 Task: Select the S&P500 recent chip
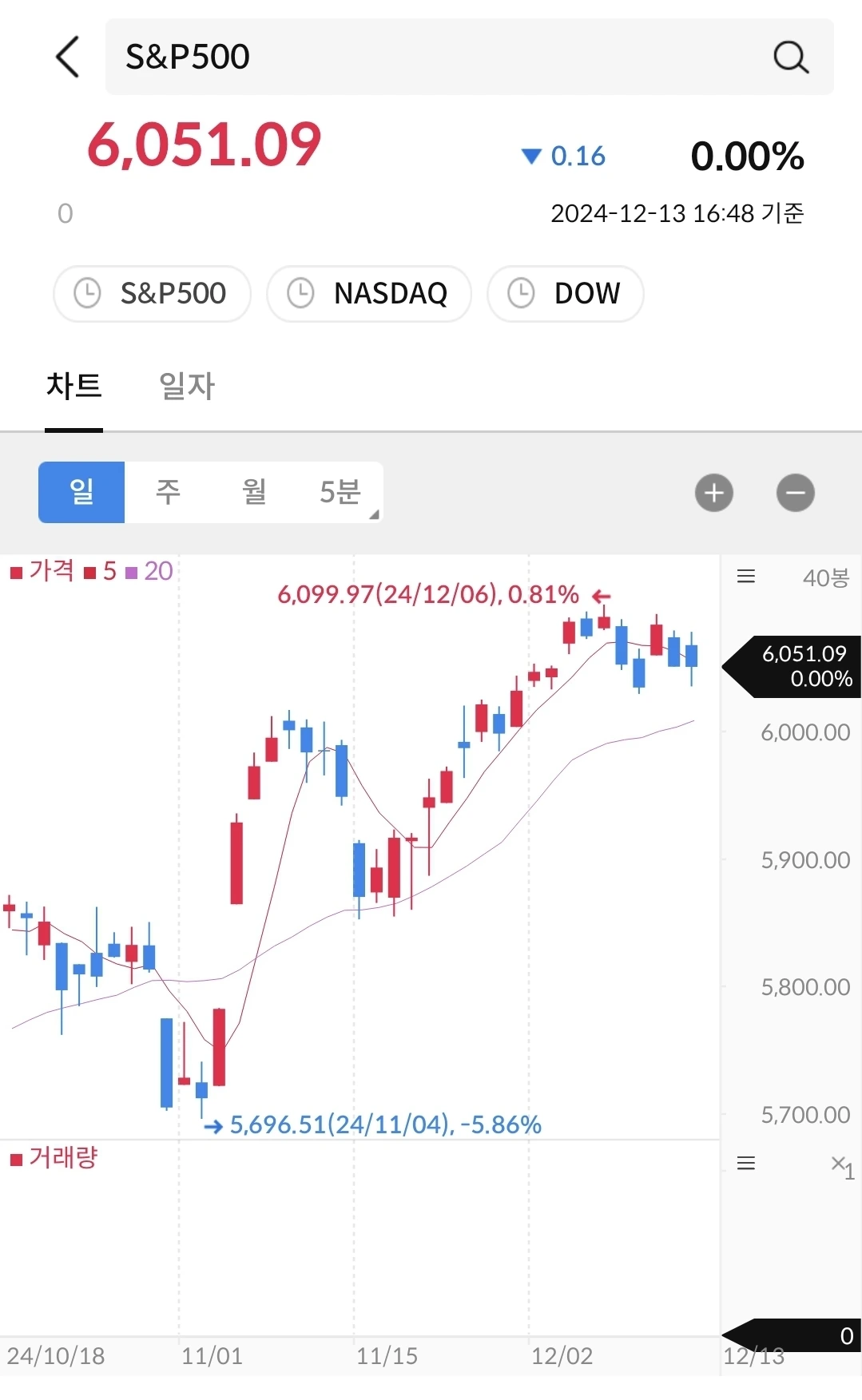point(152,293)
